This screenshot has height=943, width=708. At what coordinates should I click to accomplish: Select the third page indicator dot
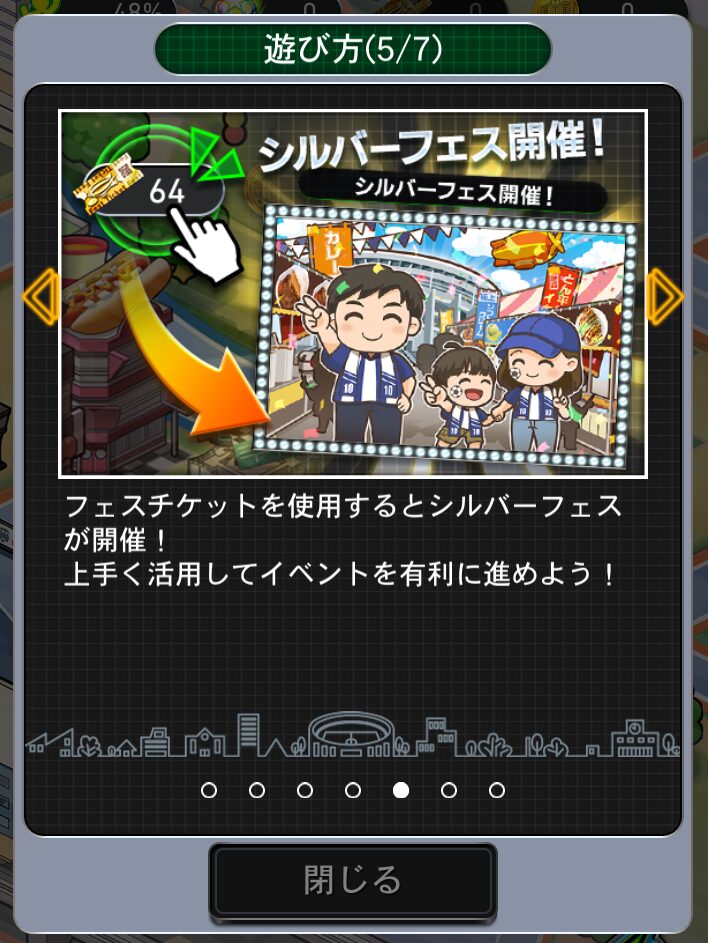[305, 790]
